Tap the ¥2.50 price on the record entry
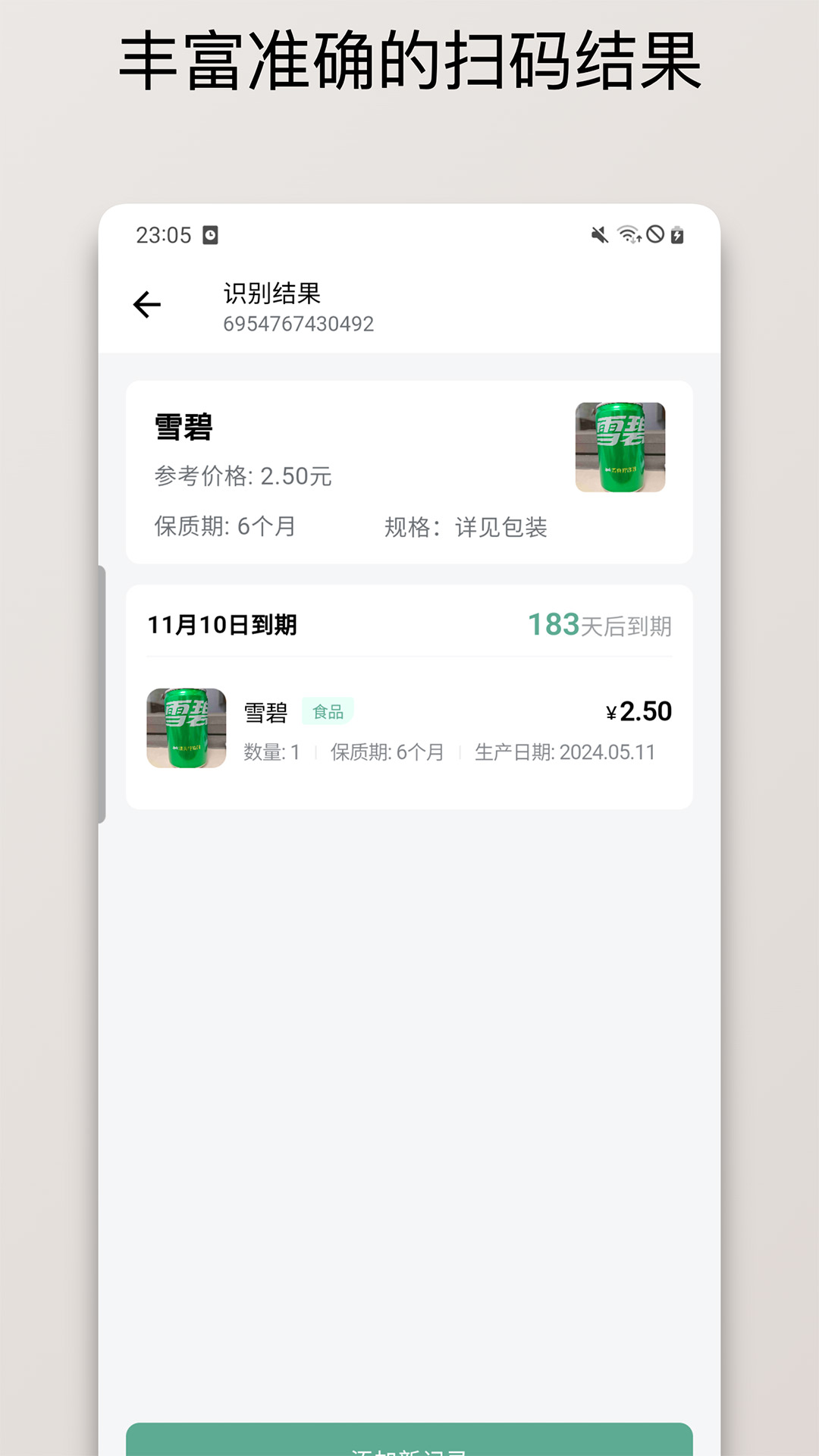The height and width of the screenshot is (1456, 819). (638, 711)
